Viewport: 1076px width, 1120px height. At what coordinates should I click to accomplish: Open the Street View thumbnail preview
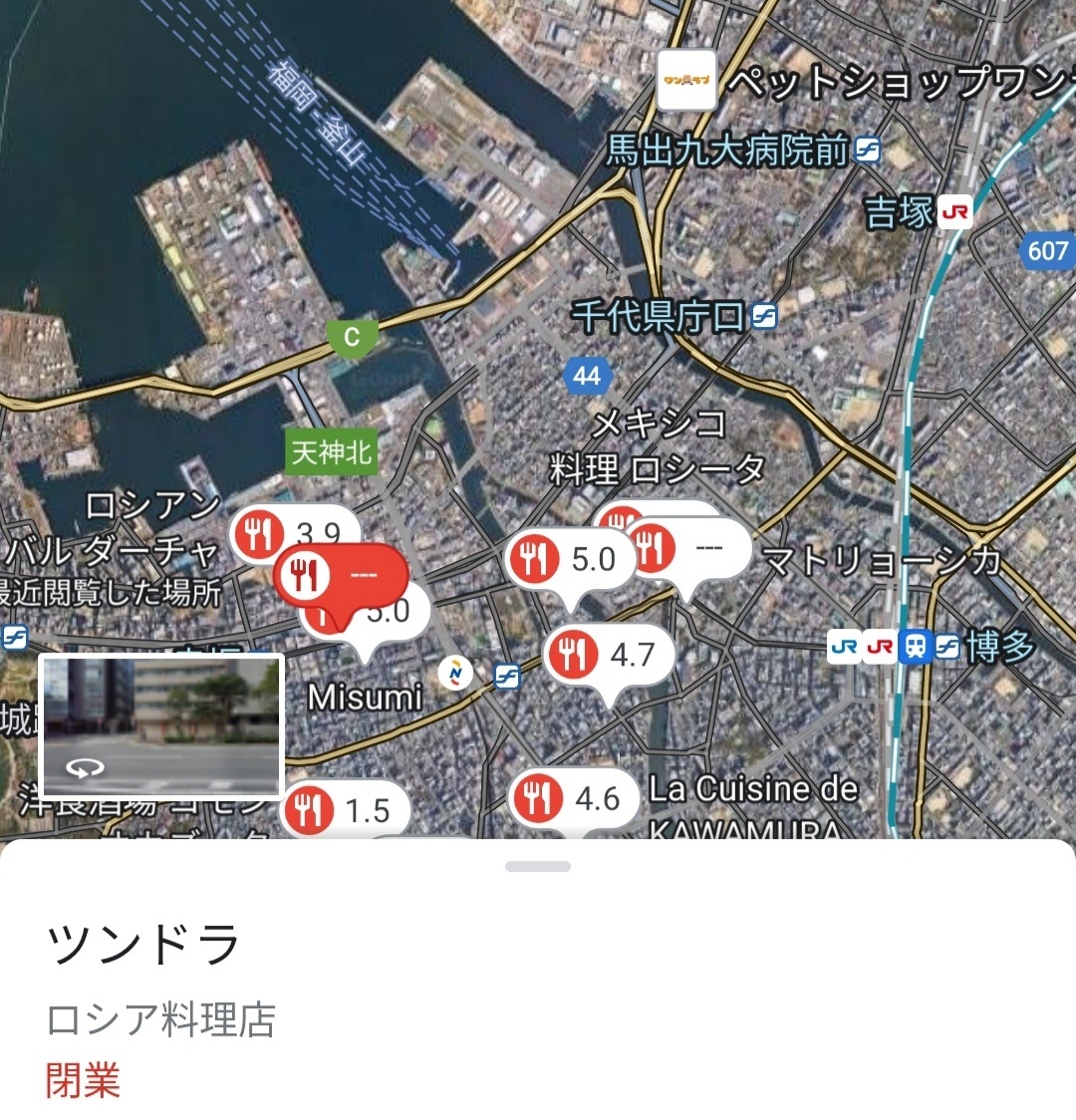(161, 725)
